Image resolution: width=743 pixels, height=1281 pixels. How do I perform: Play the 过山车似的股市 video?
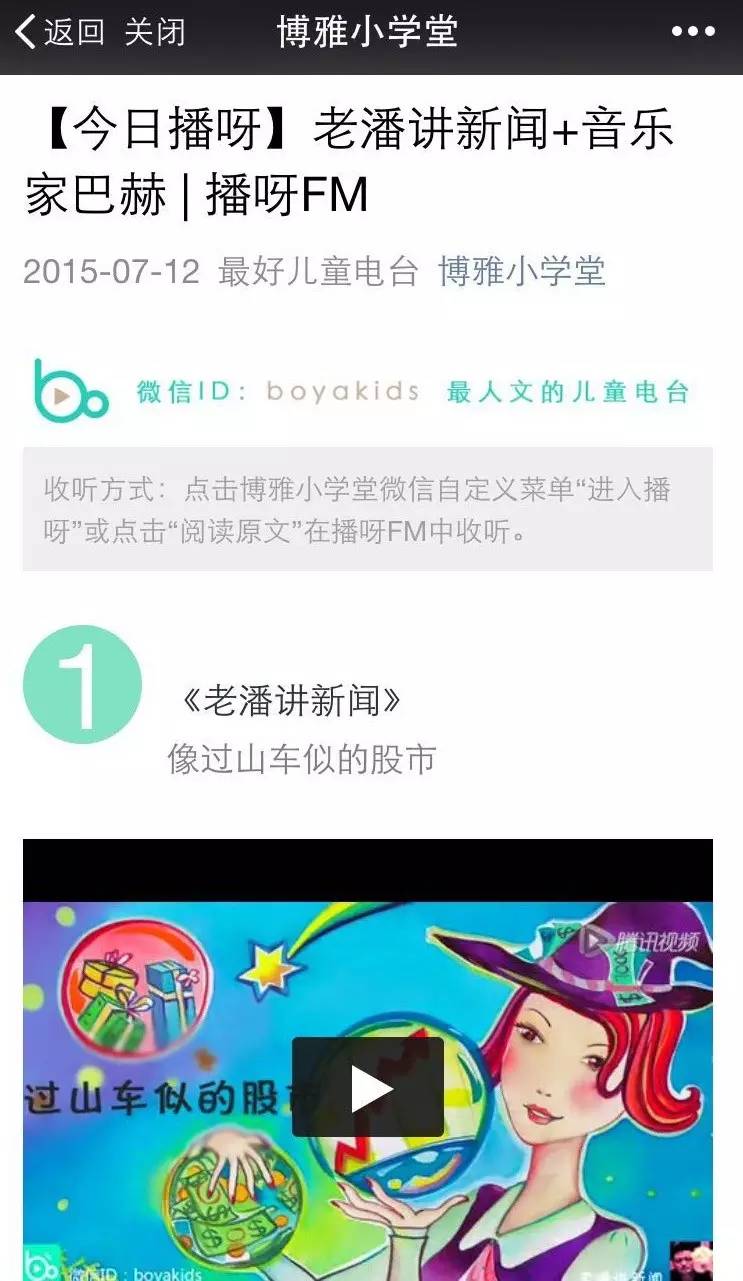368,1088
